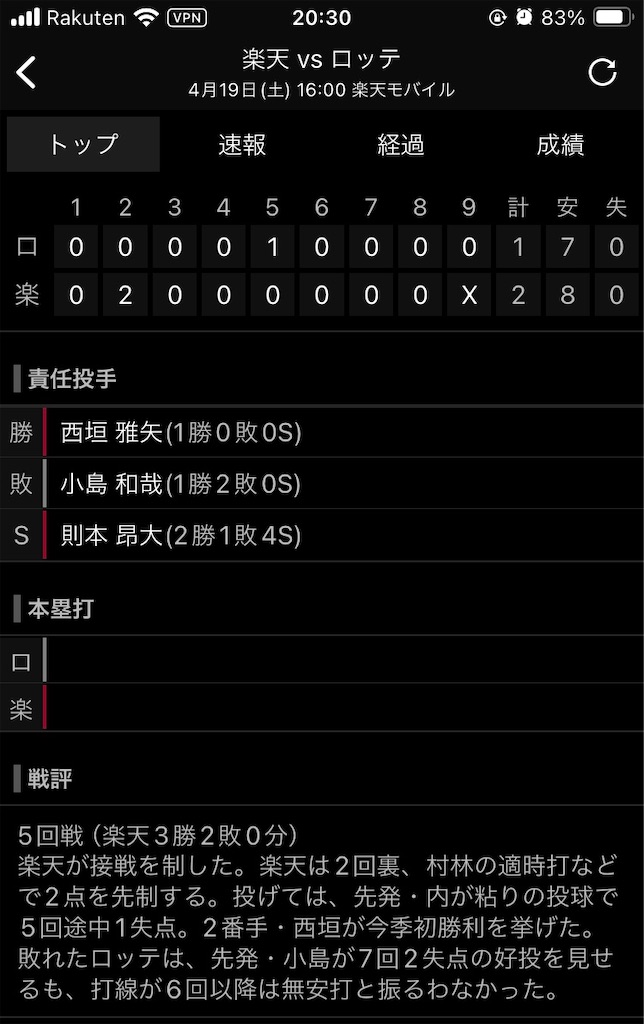Refresh the game data
The width and height of the screenshot is (644, 1024).
pos(602,72)
